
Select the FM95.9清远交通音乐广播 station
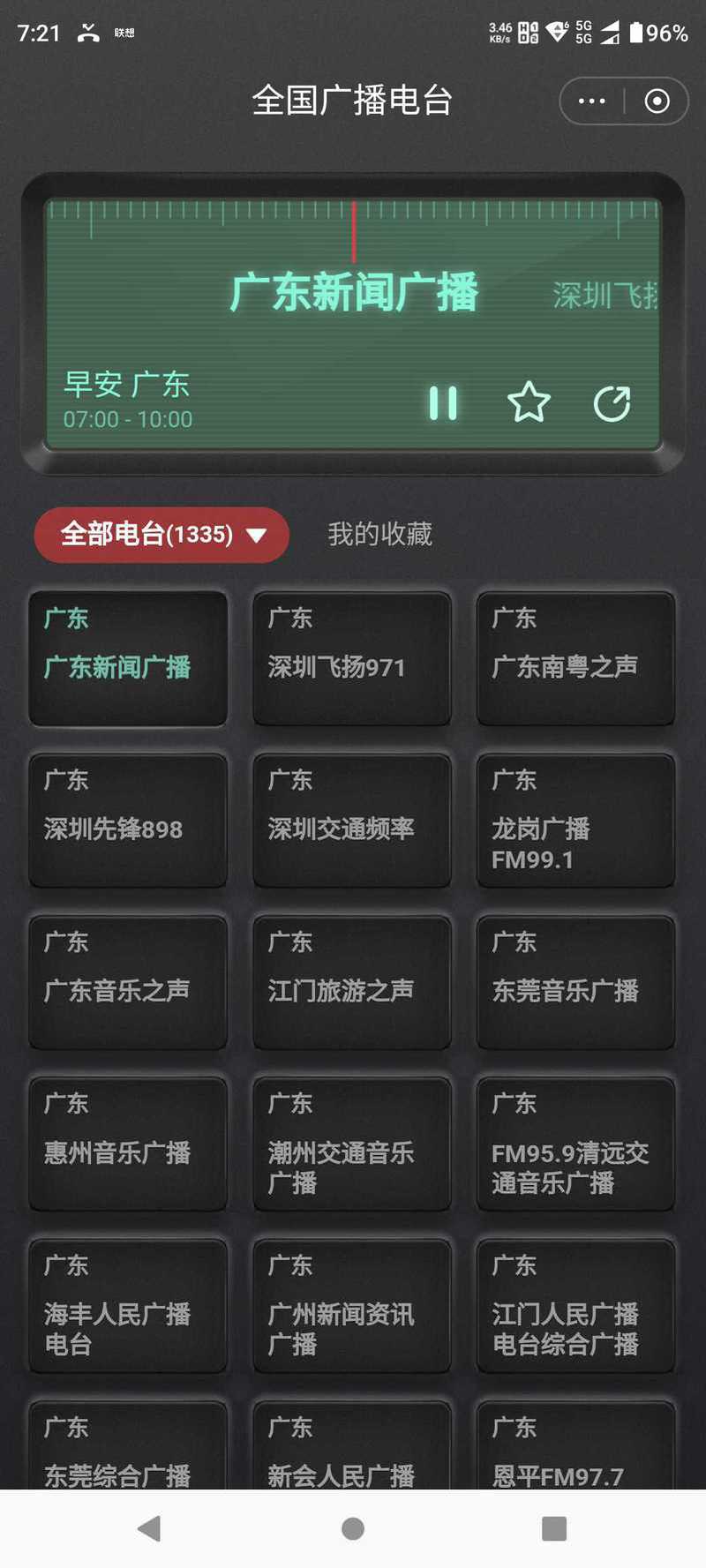pyautogui.click(x=576, y=1144)
